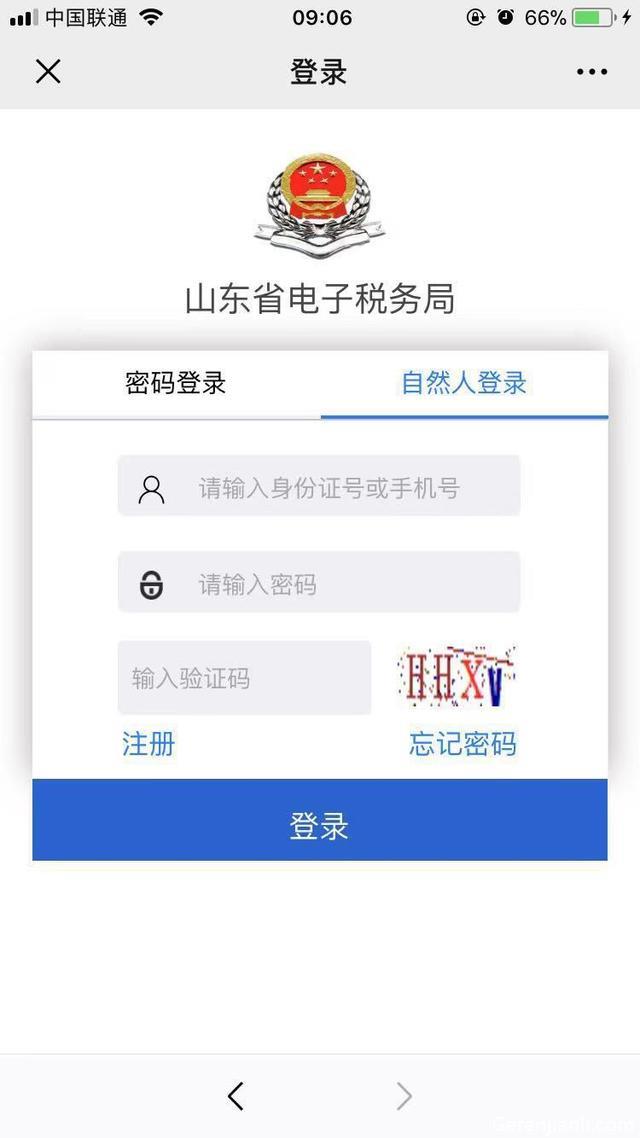Tap the 请输入密码 password field
640x1138 pixels.
tap(319, 582)
